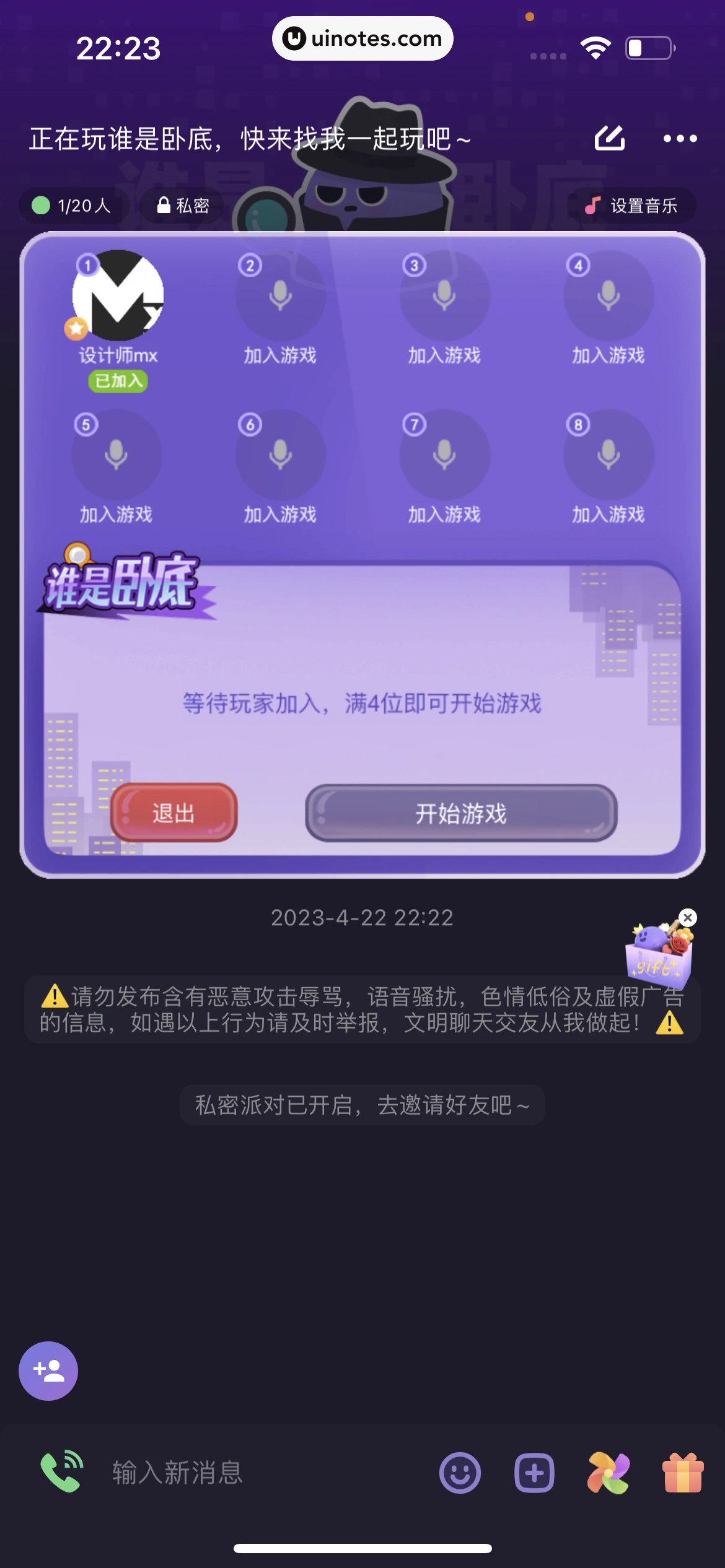Tap the edit room title icon
Viewport: 725px width, 1568px height.
coord(610,138)
